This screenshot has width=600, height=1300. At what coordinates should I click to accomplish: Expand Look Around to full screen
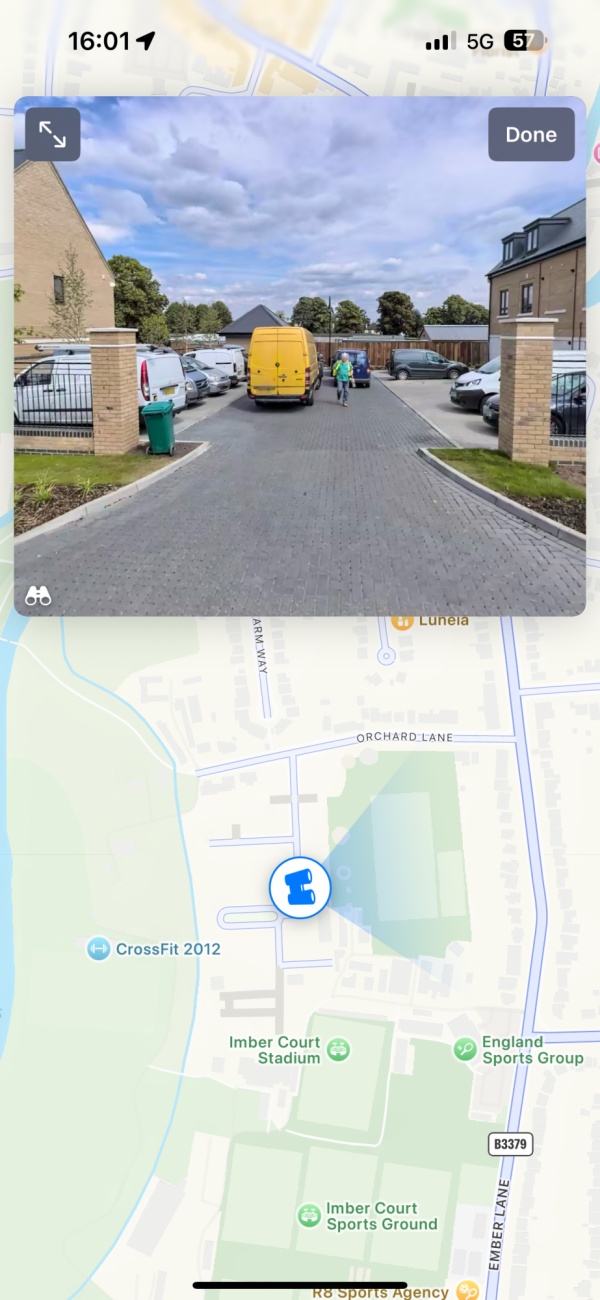(52, 135)
